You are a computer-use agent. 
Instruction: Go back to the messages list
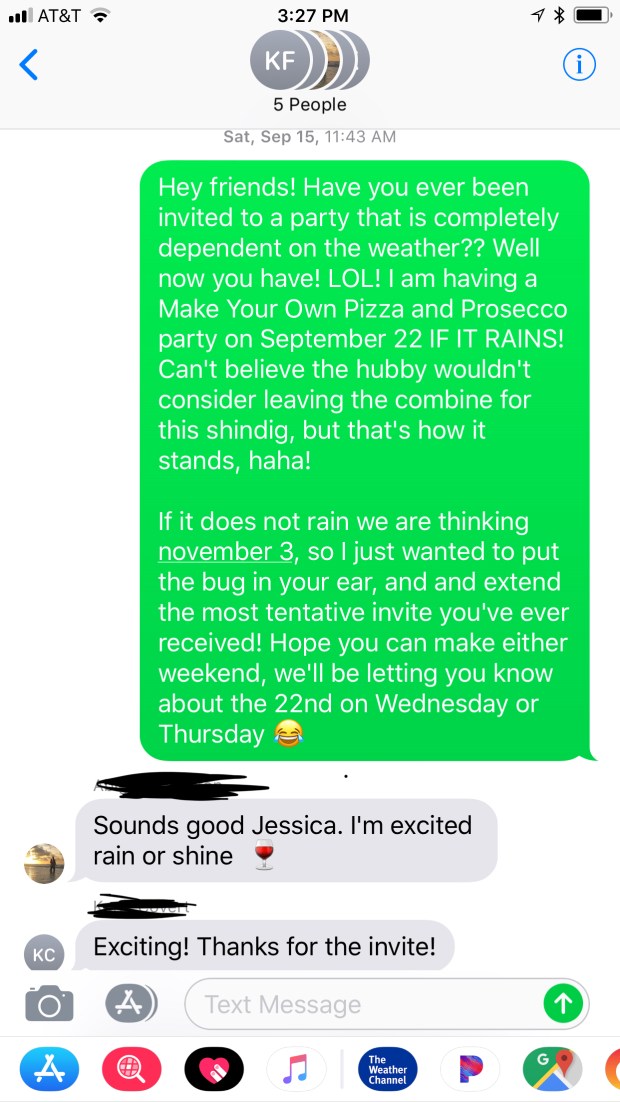[29, 65]
